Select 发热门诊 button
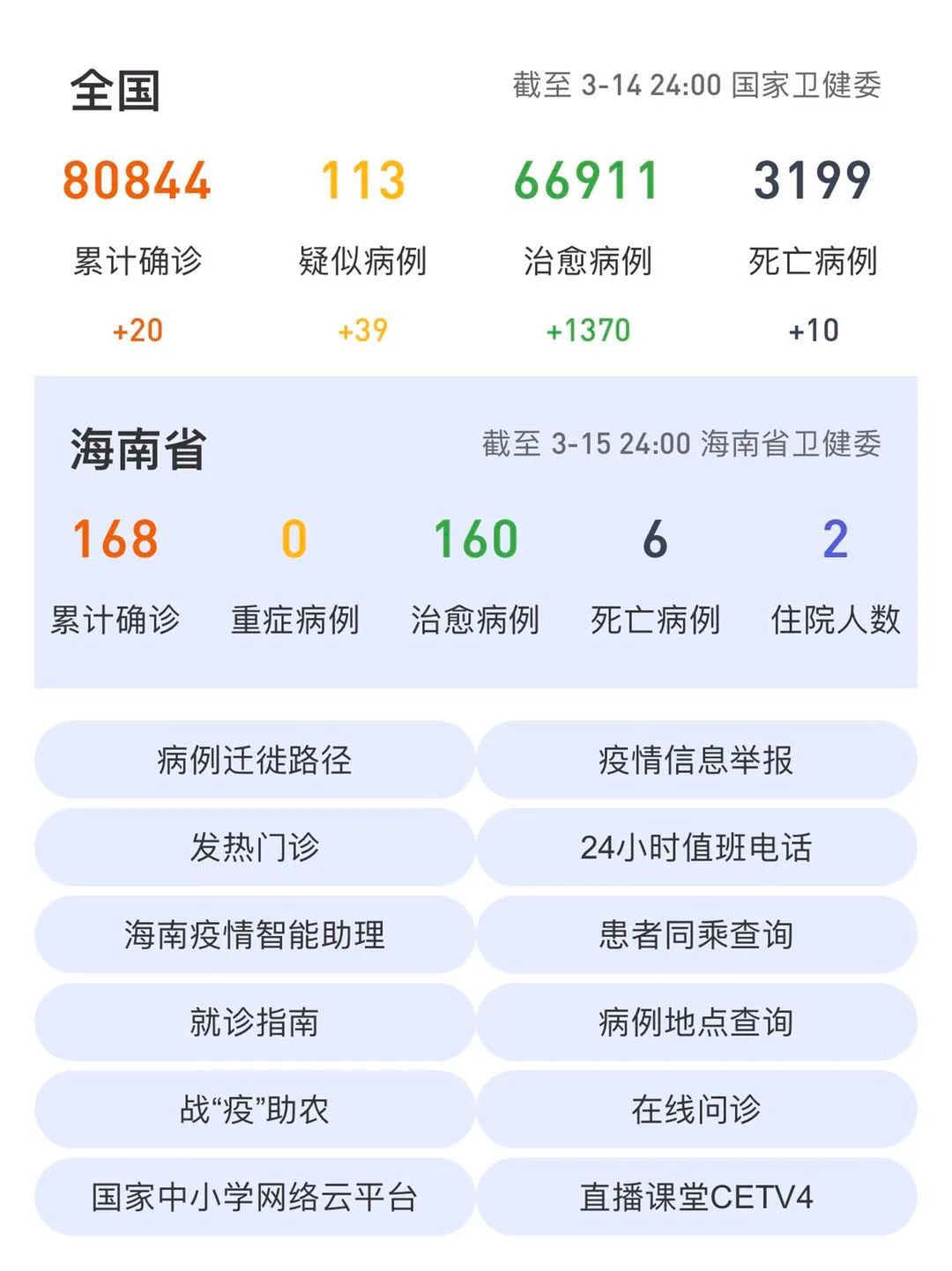Viewport: 952px width, 1271px height. pyautogui.click(x=255, y=847)
